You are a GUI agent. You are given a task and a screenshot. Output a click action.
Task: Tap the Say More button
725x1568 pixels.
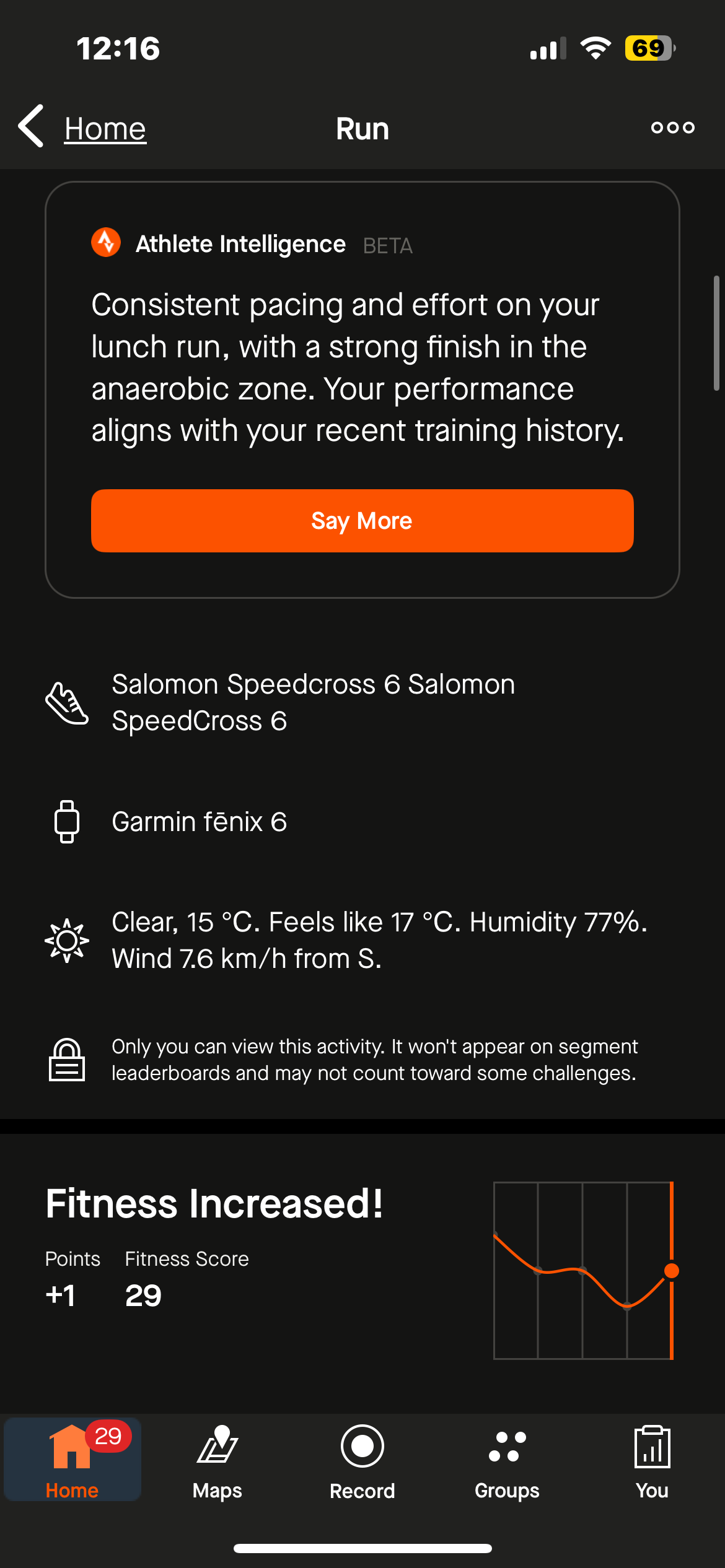pos(362,521)
